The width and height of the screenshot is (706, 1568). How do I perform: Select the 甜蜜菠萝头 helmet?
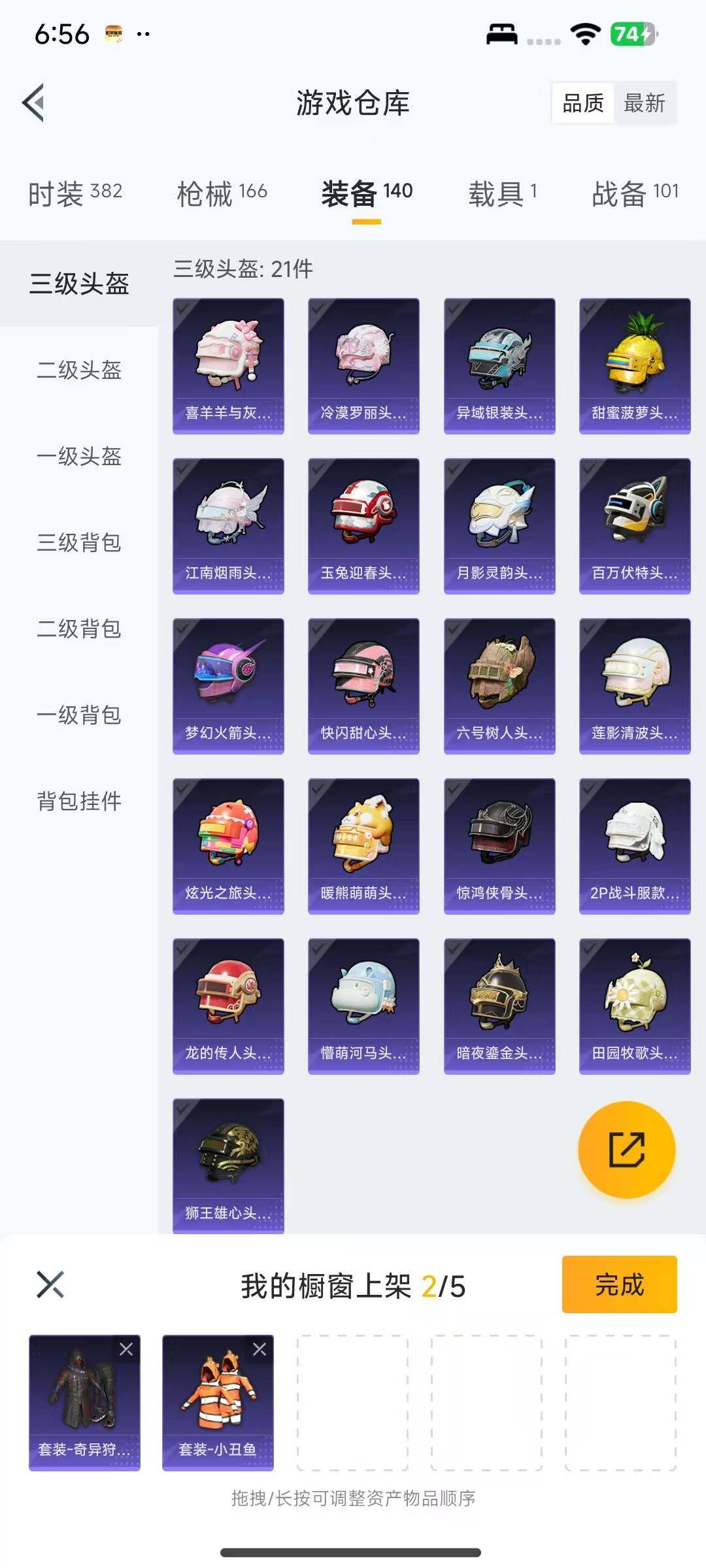pyautogui.click(x=634, y=366)
